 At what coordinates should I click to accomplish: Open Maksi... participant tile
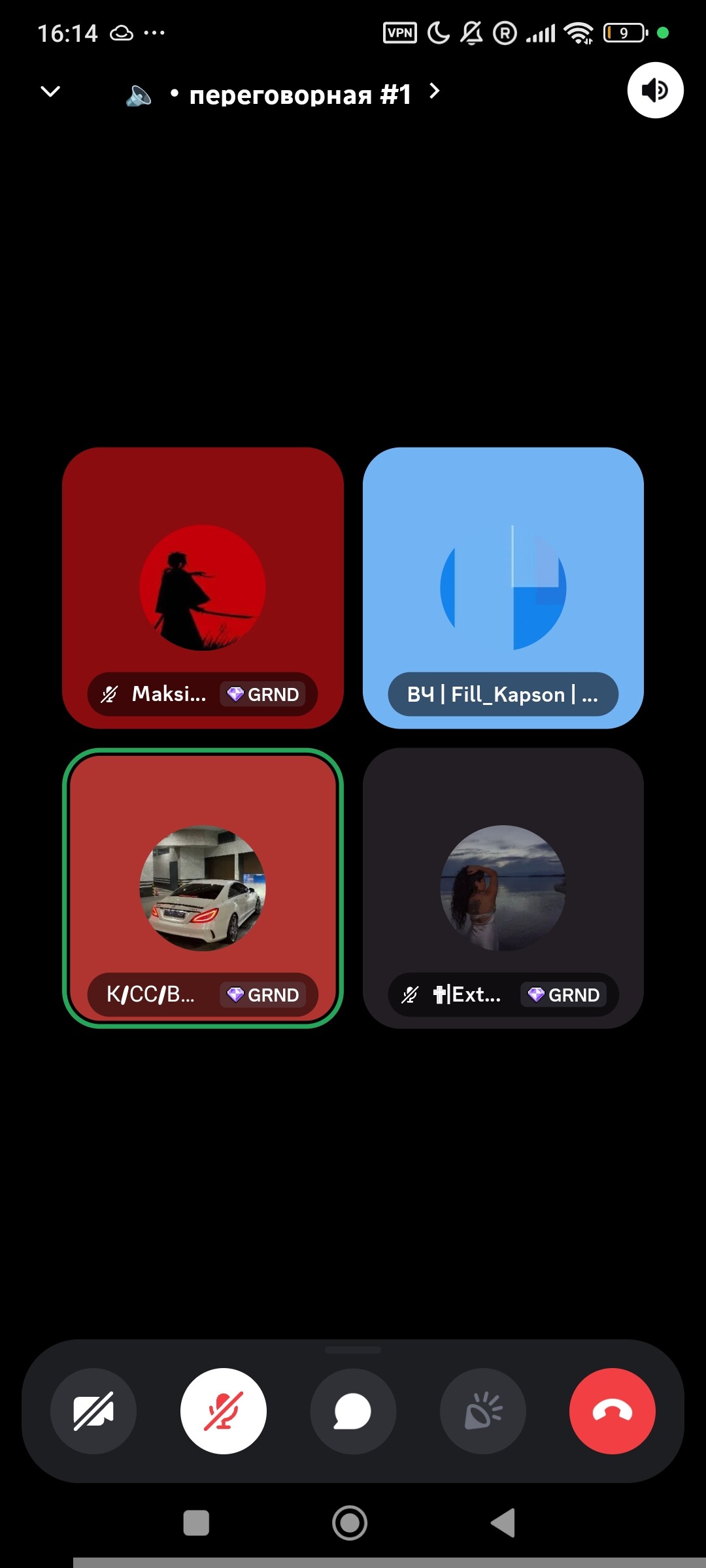(203, 588)
